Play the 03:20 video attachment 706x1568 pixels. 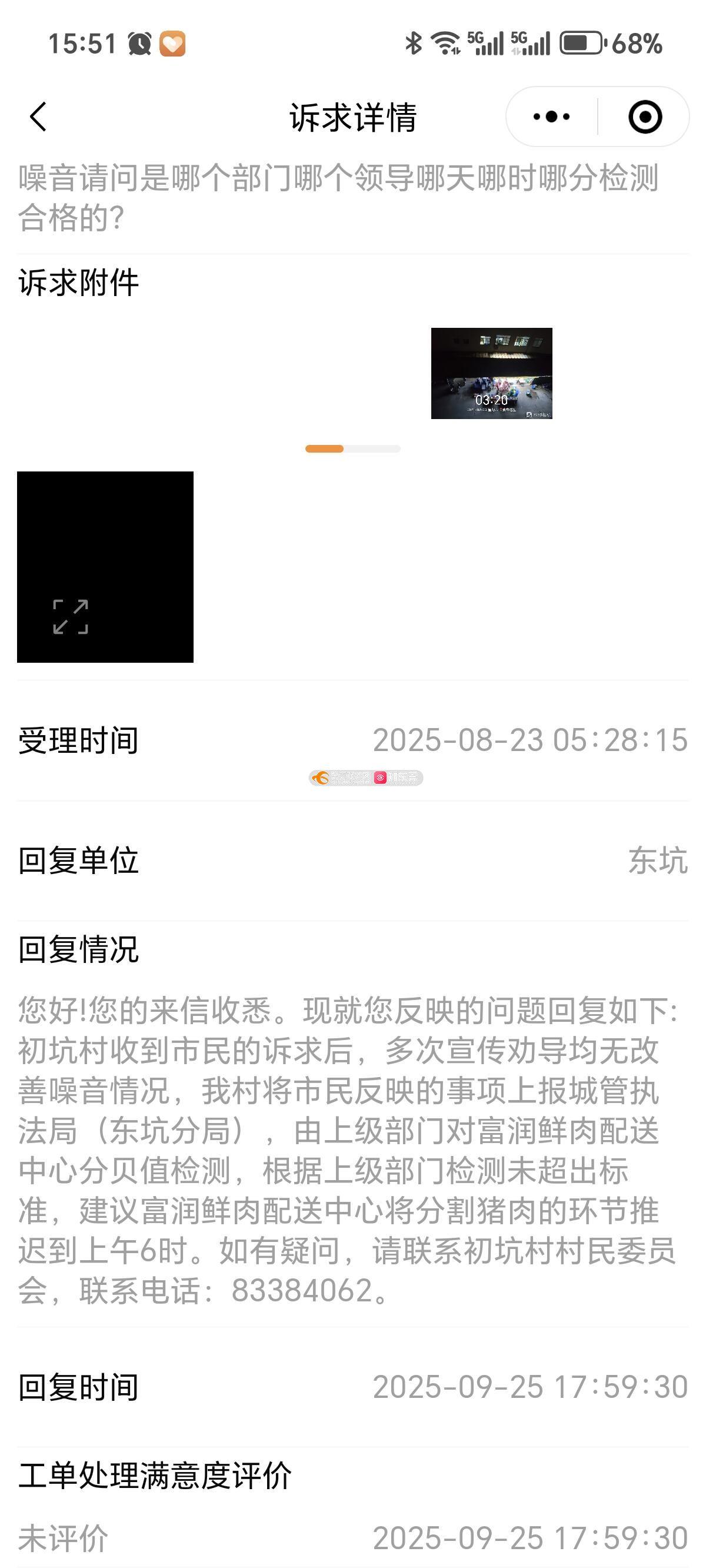point(491,373)
